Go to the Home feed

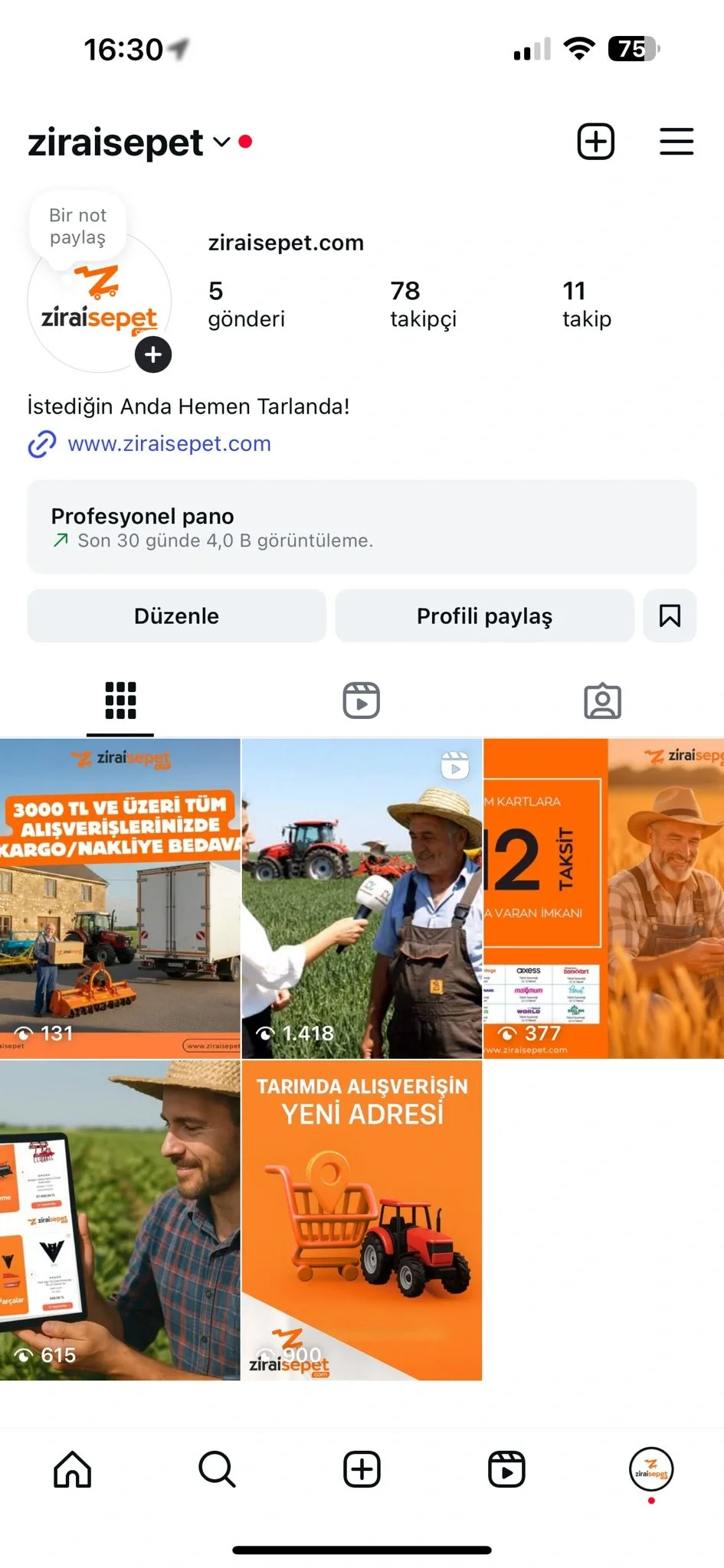[73, 1470]
